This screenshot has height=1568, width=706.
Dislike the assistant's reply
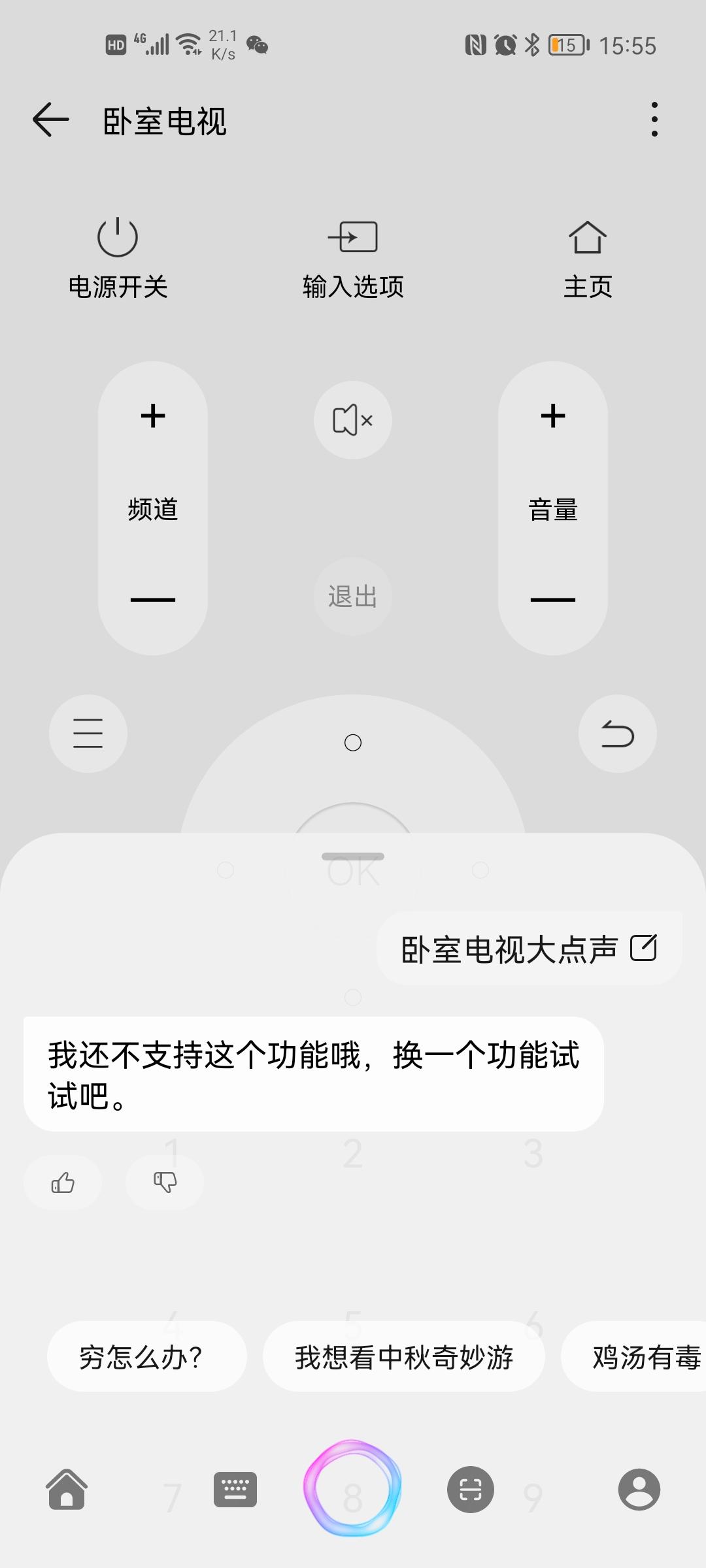[x=165, y=1183]
